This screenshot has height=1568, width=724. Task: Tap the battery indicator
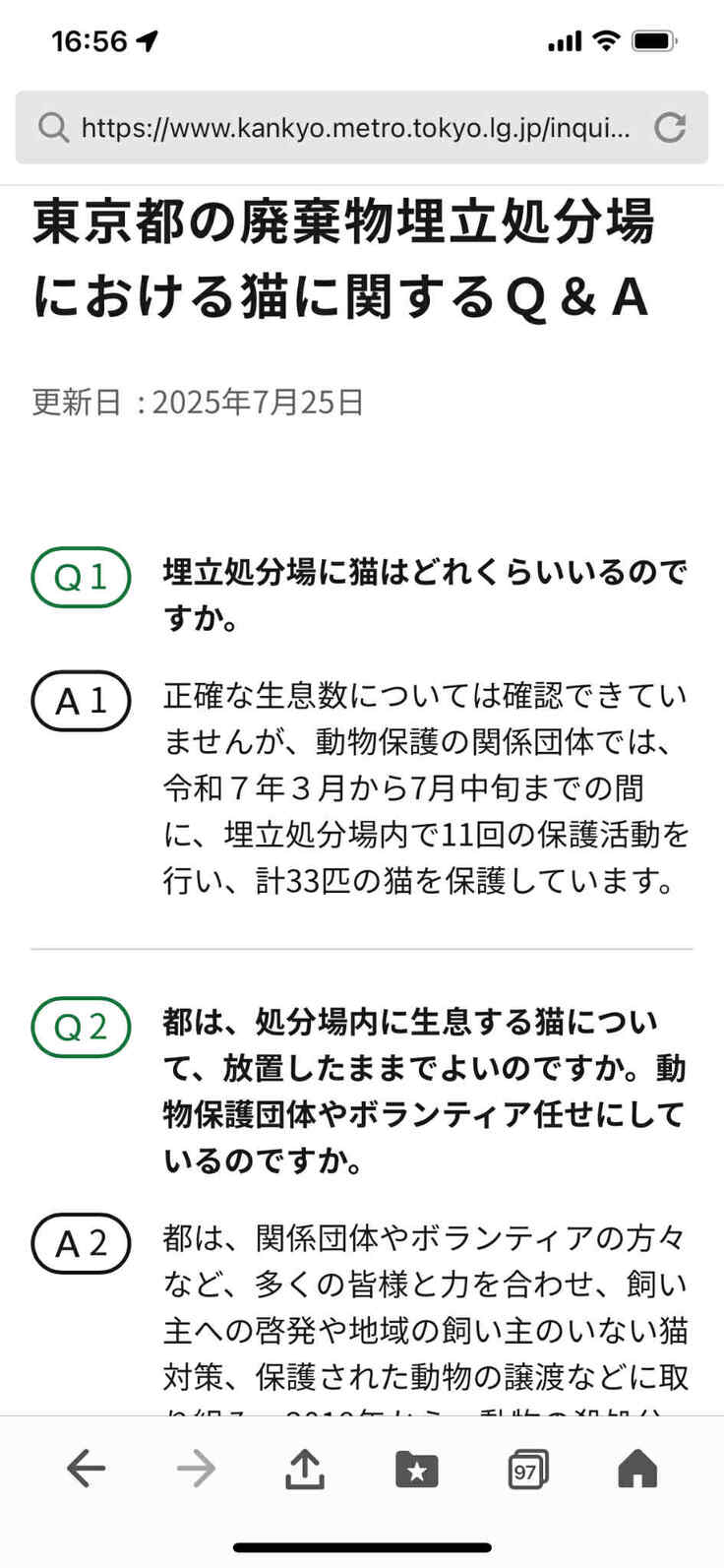coord(653,39)
